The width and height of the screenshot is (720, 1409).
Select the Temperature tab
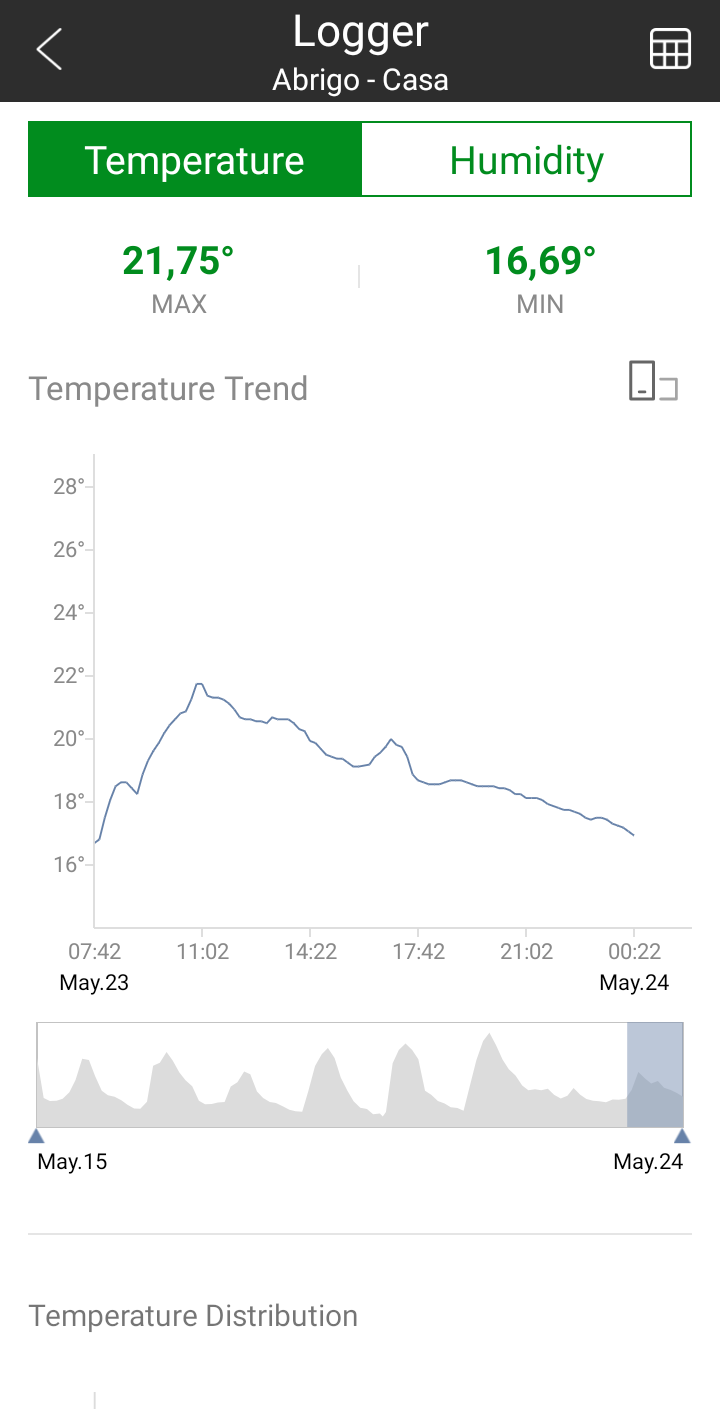point(195,160)
